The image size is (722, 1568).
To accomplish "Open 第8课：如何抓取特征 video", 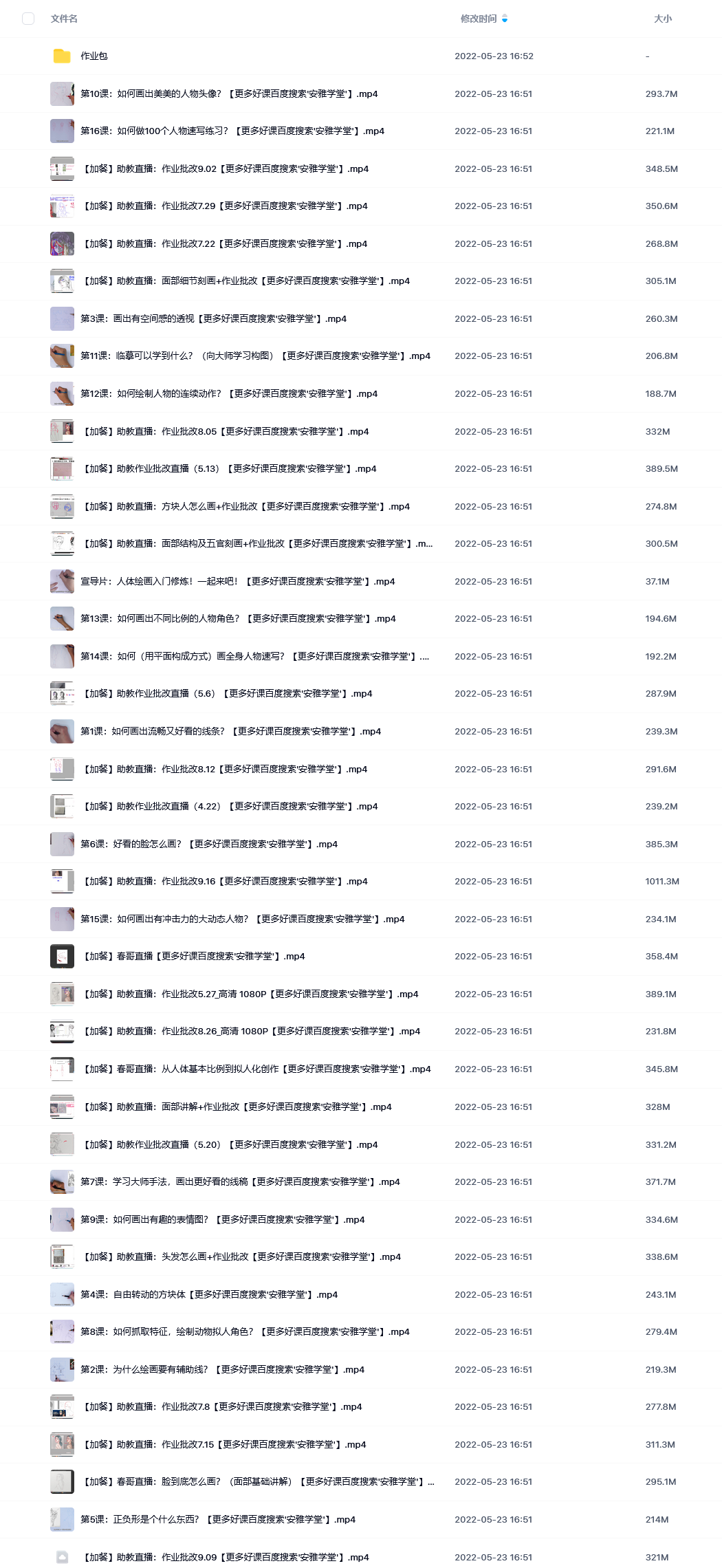I will [x=245, y=1332].
